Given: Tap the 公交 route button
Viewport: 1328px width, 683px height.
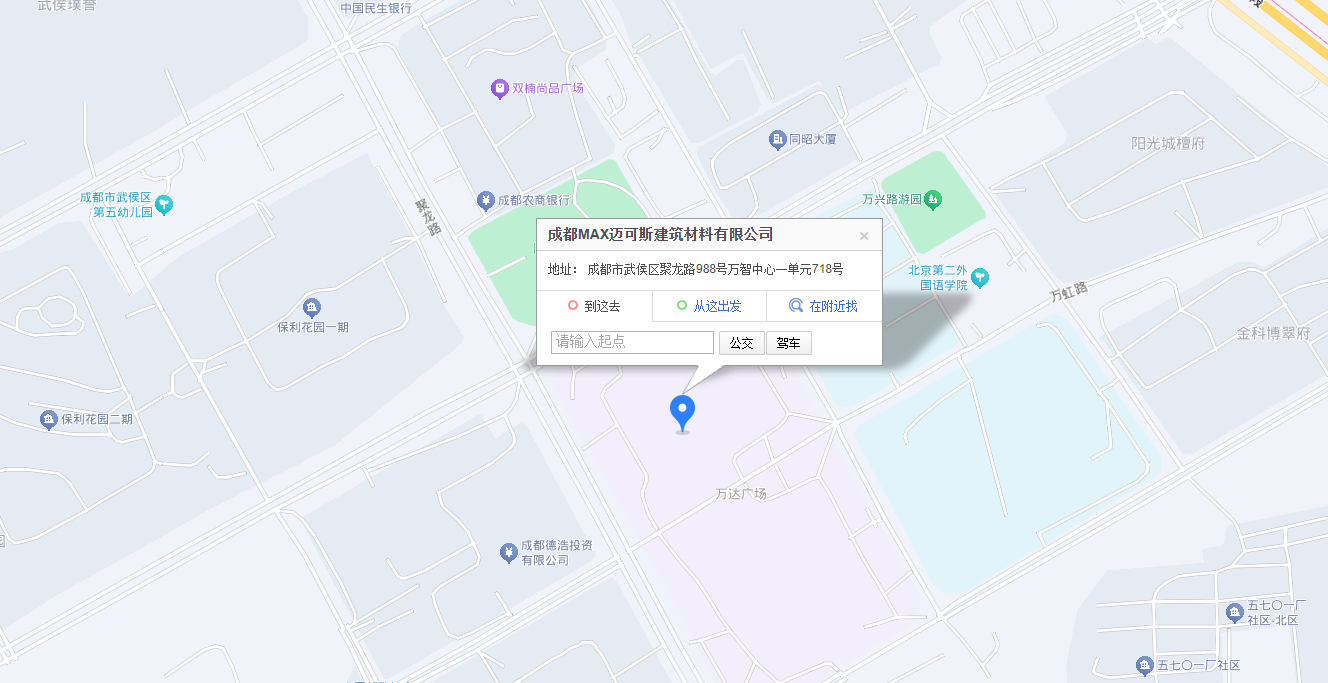Looking at the screenshot, I should coord(741,343).
